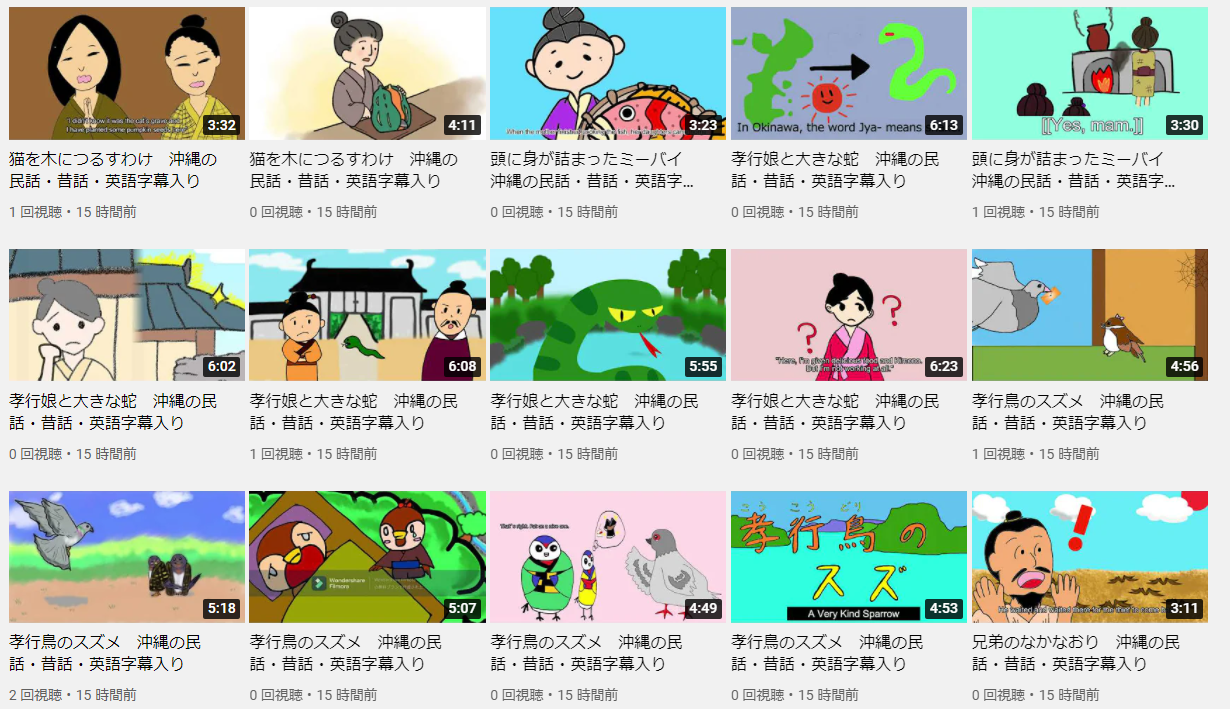
Task: Open the 6:23 孝行娘と大きな蛇 video
Action: 849,315
